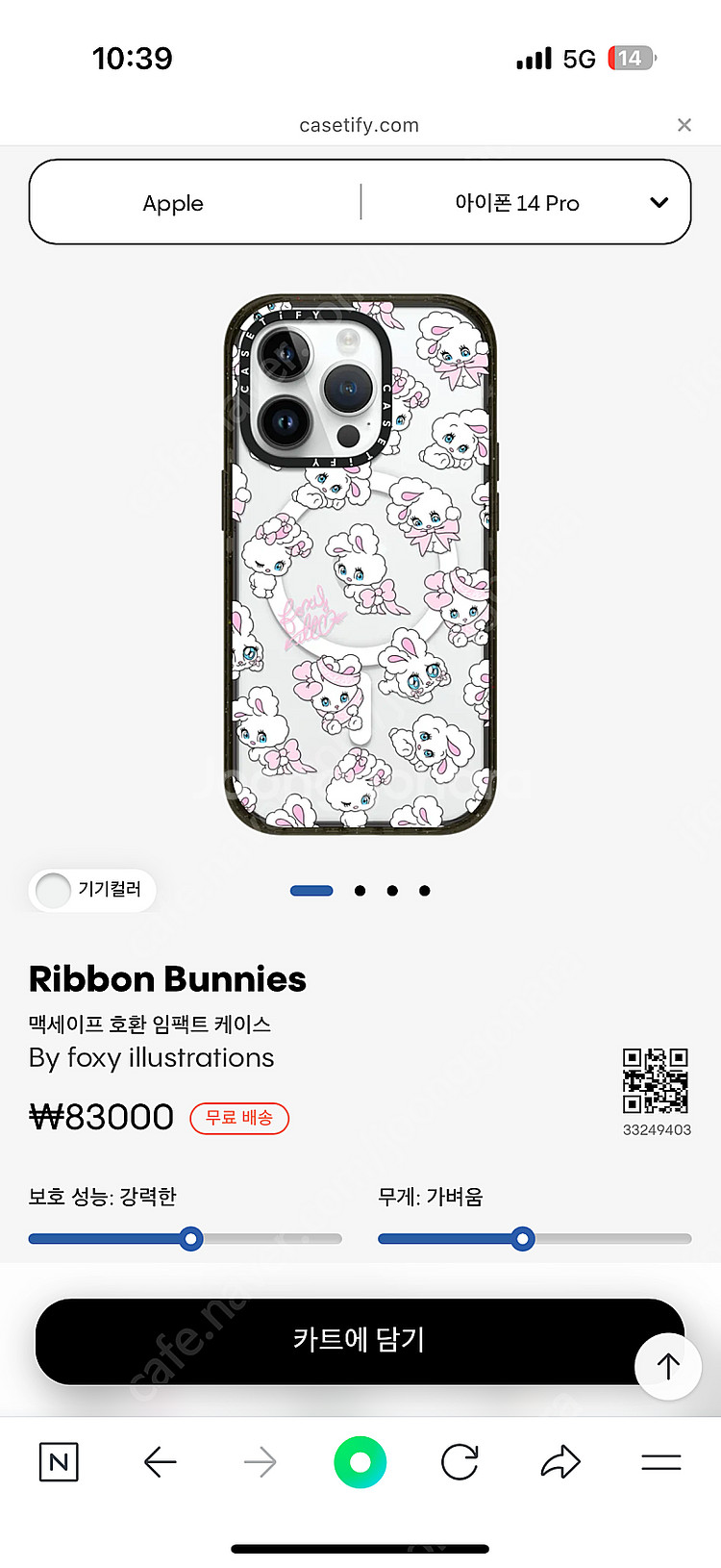This screenshot has height=1568, width=721.
Task: Open the Naver home N button
Action: coord(59,1462)
